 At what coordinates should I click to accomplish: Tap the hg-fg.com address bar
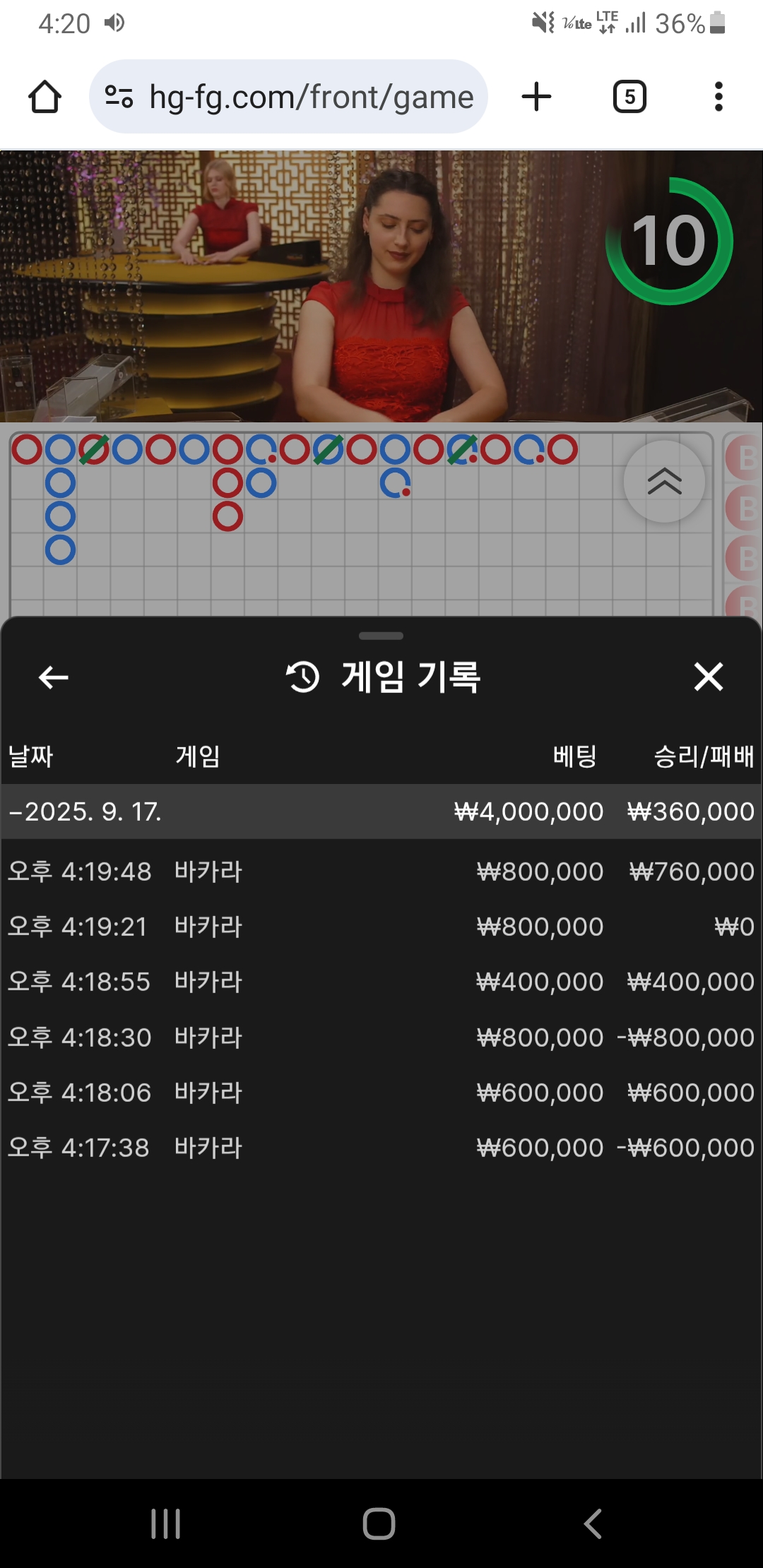(x=288, y=97)
